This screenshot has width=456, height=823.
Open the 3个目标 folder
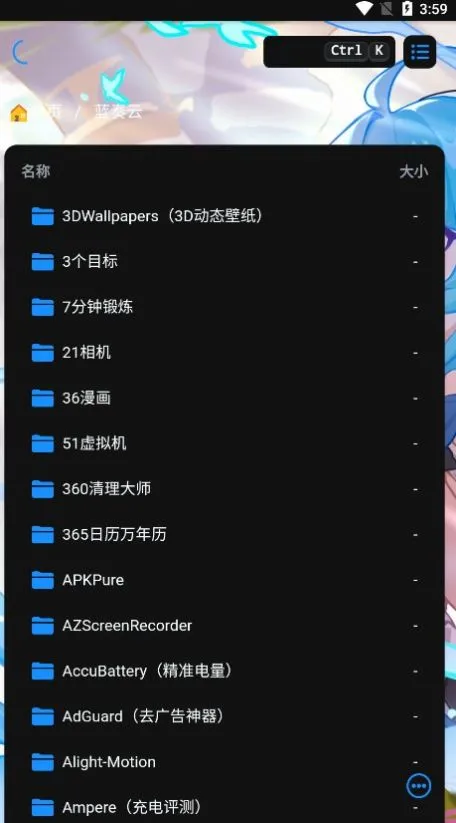(x=225, y=261)
